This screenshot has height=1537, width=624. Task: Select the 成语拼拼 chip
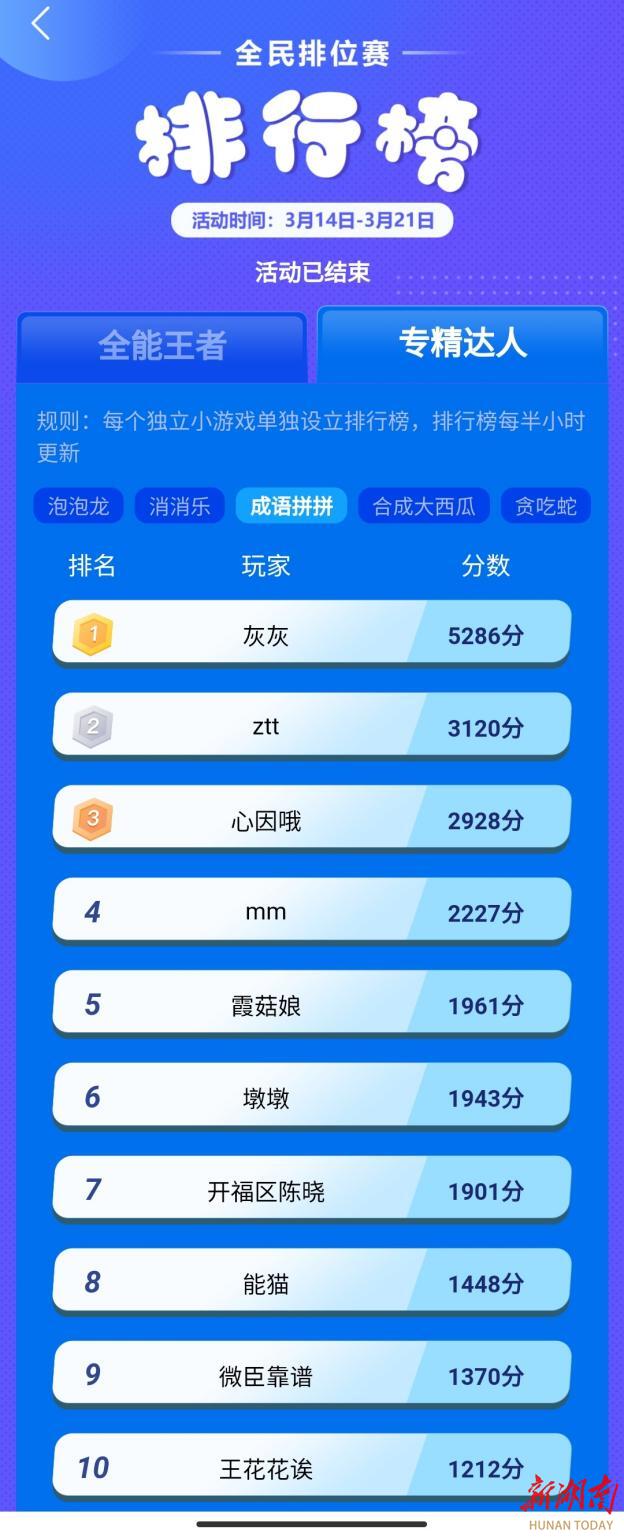click(x=291, y=506)
